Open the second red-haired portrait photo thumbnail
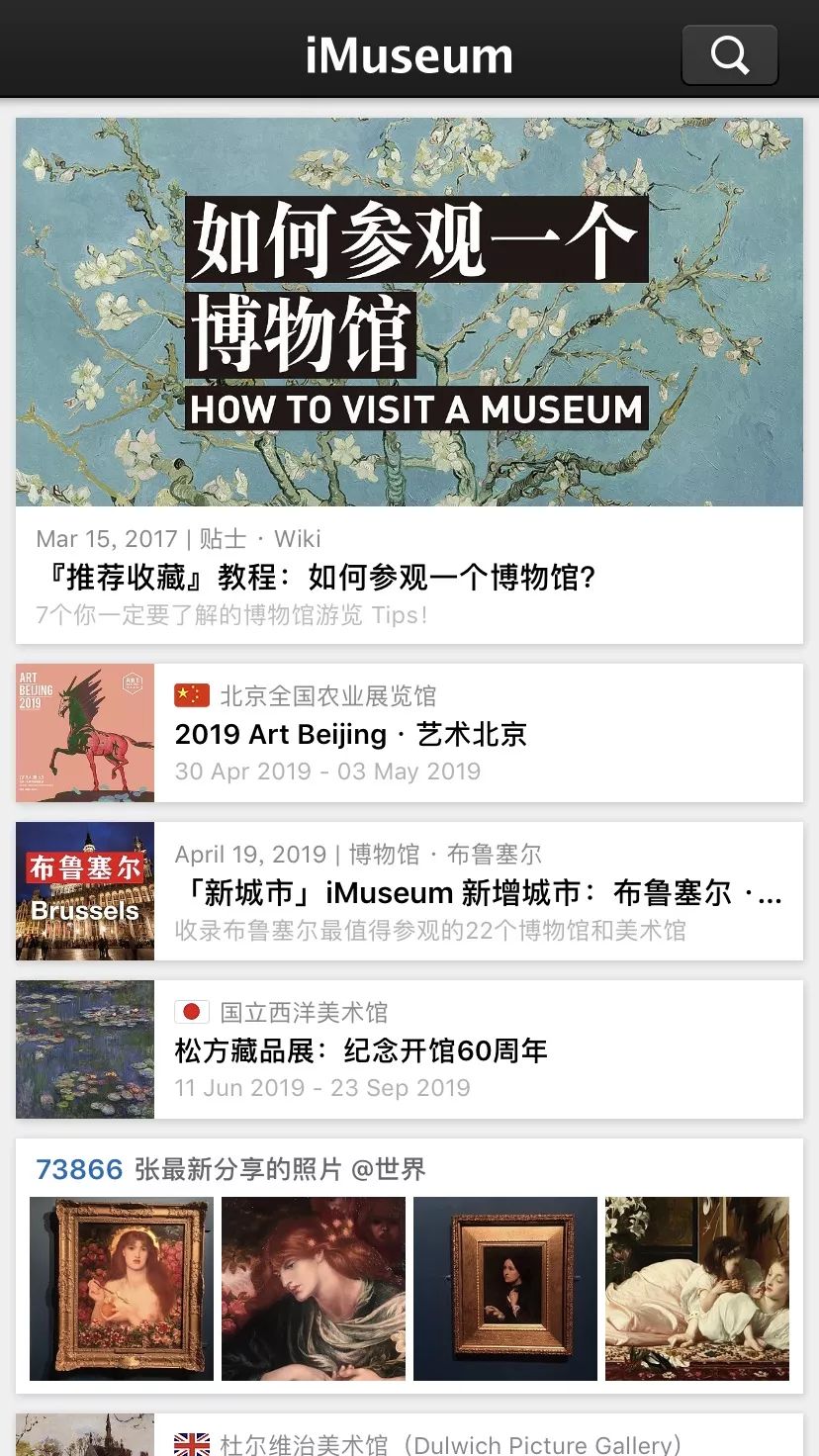Viewport: 819px width, 1456px height. coord(313,1288)
